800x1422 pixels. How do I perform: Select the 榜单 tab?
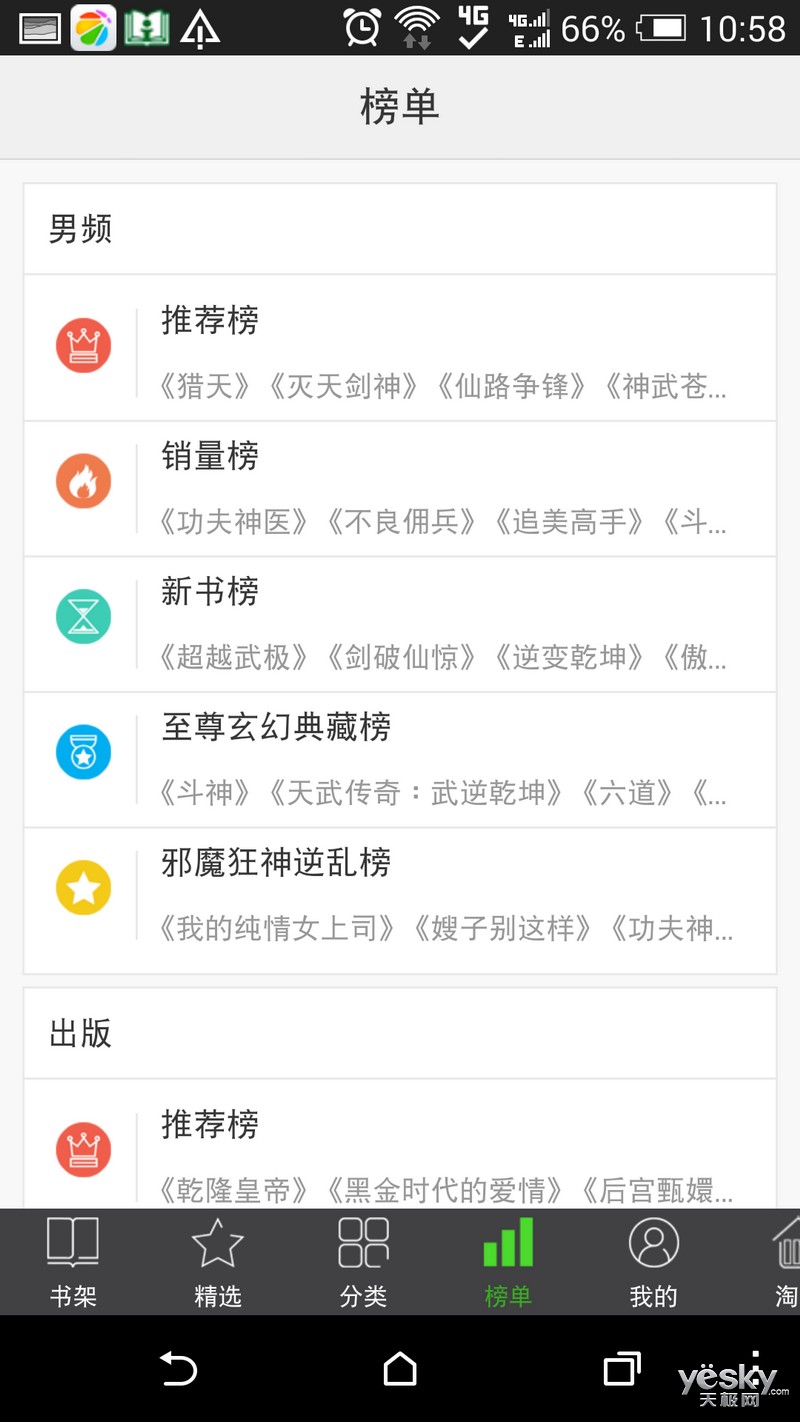[508, 1262]
